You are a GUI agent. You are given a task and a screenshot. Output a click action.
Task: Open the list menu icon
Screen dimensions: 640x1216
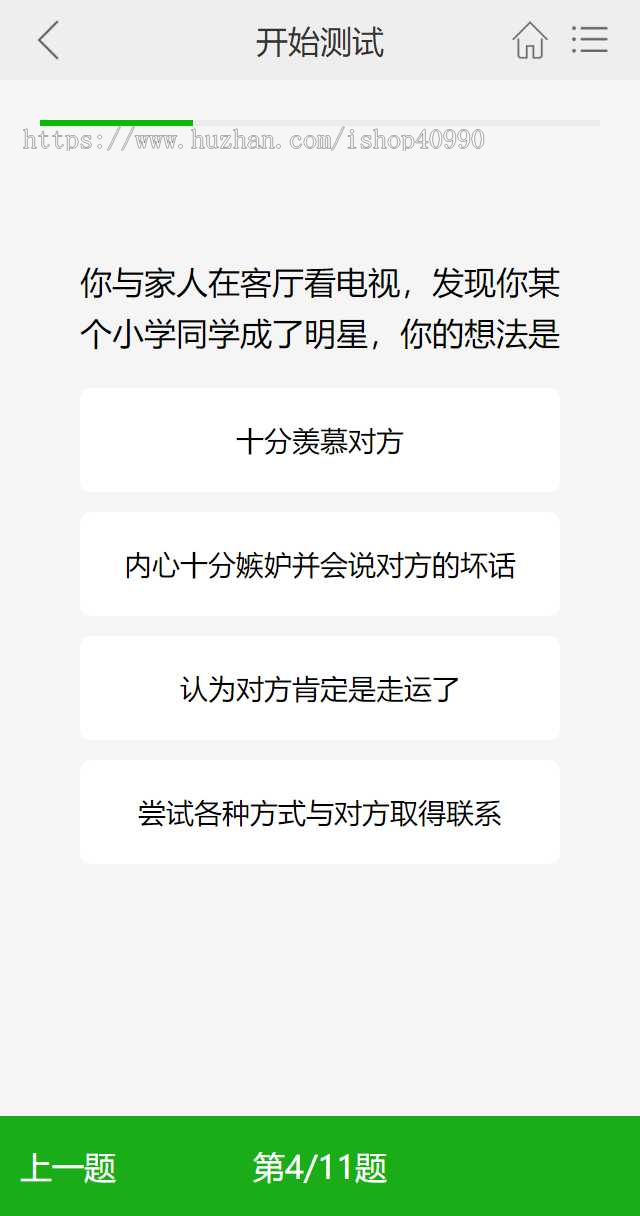[x=590, y=40]
